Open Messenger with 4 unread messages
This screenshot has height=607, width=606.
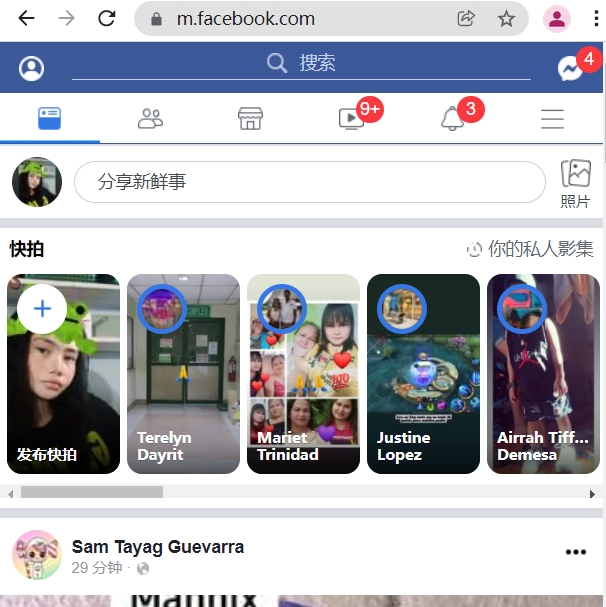571,68
